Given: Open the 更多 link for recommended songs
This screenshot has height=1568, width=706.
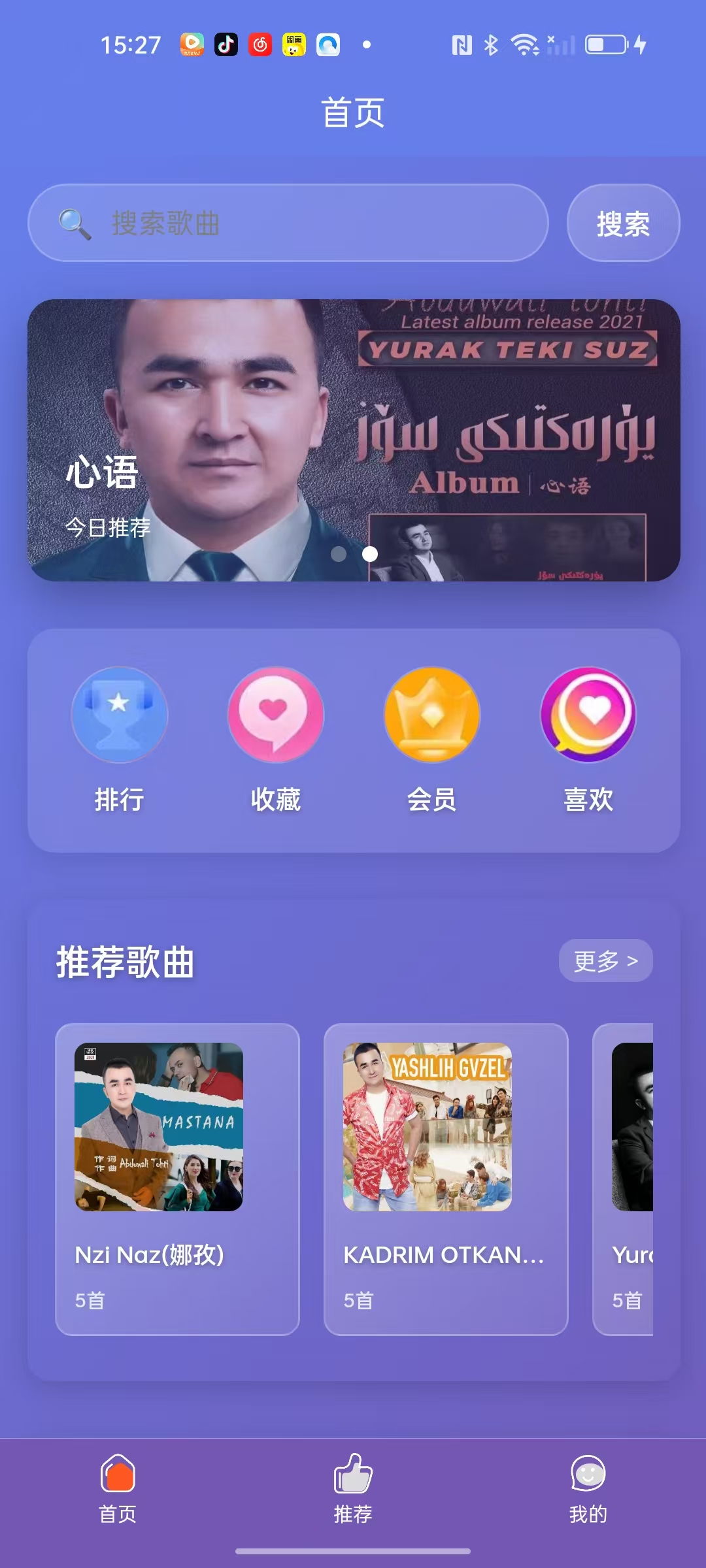Looking at the screenshot, I should click(x=605, y=960).
